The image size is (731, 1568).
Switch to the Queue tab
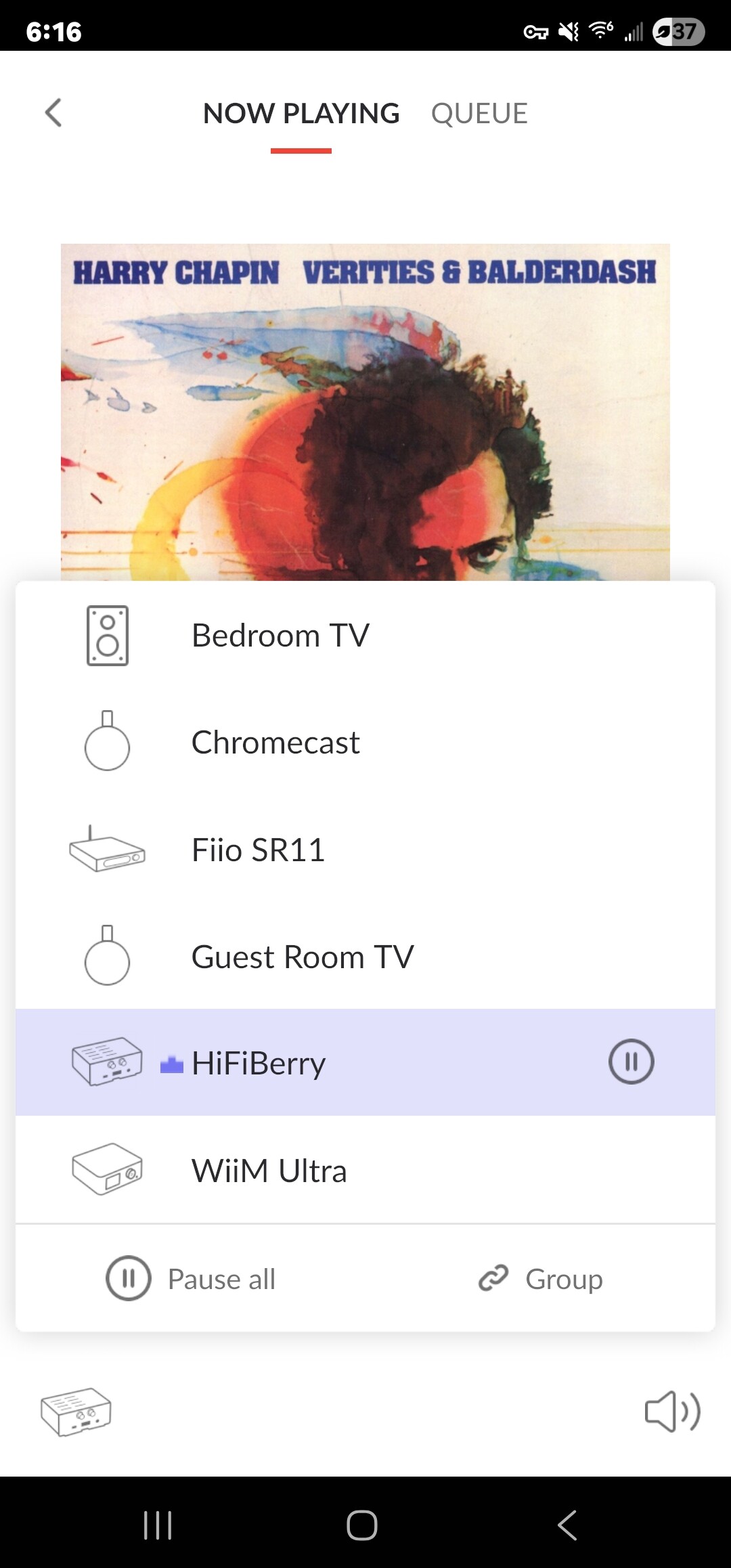coord(479,113)
